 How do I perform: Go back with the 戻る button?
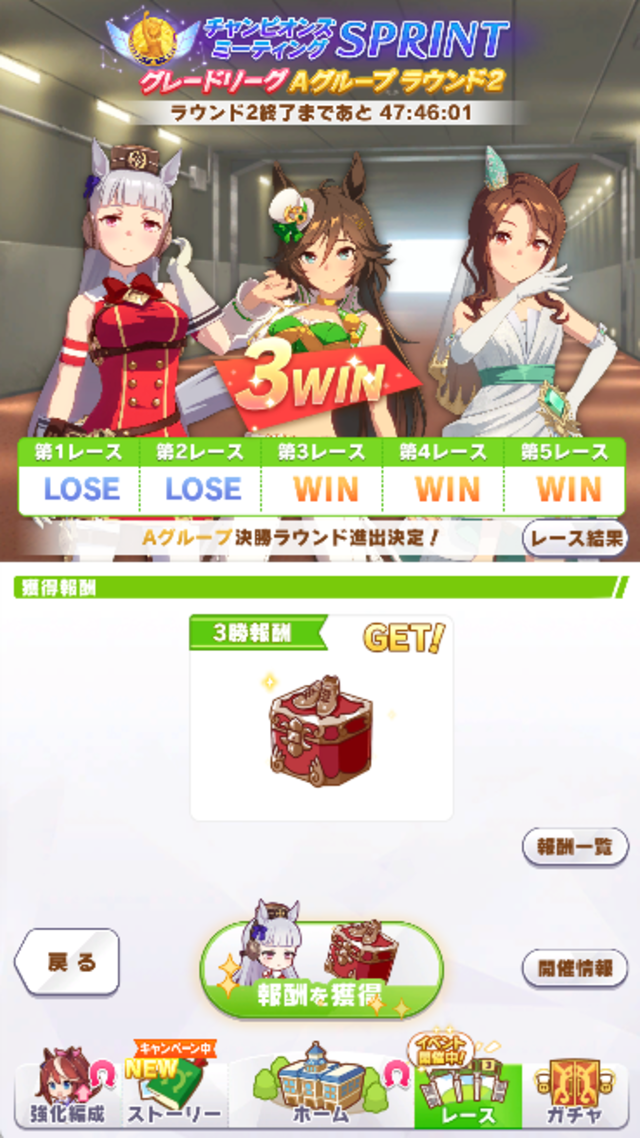click(67, 962)
